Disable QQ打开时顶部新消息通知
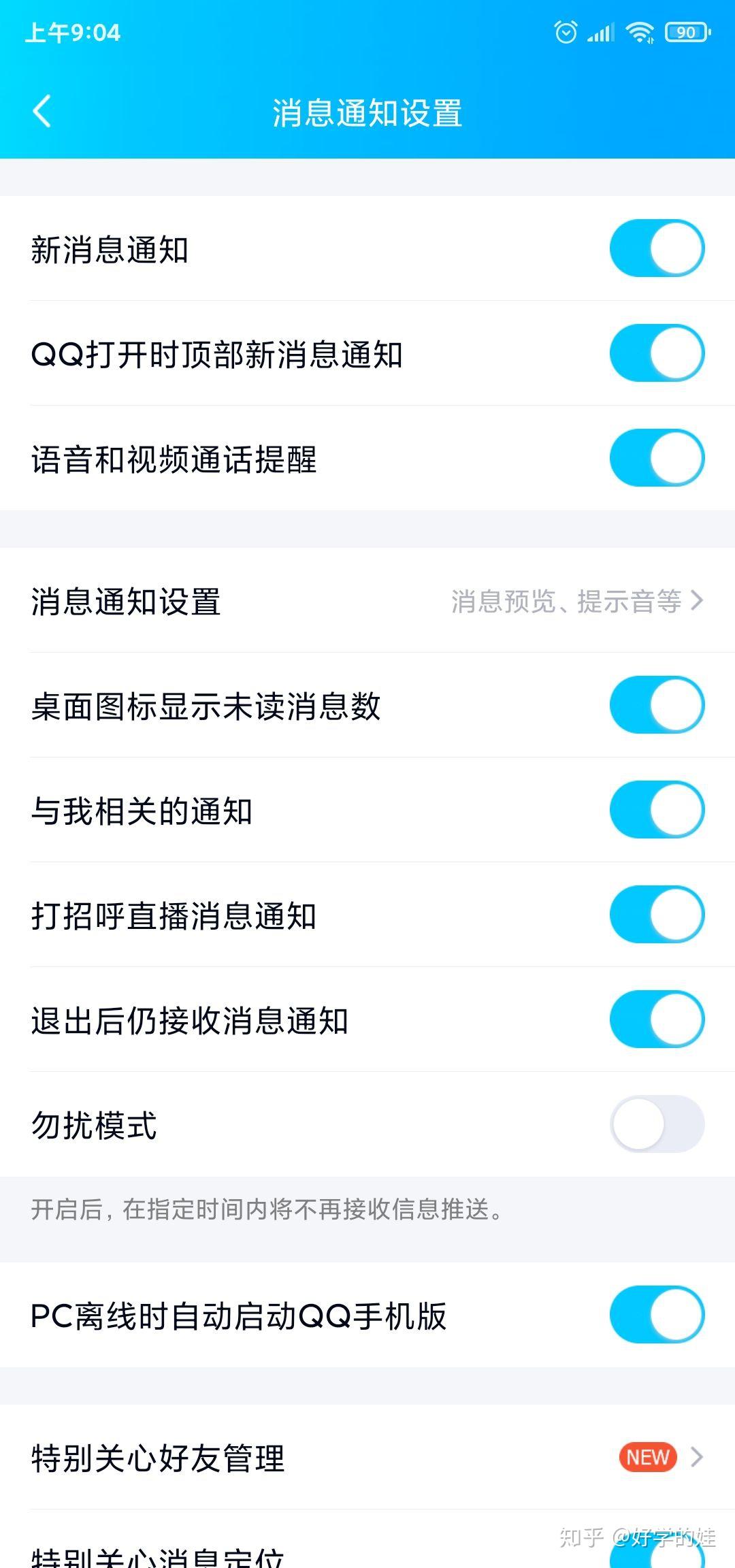The width and height of the screenshot is (735, 1568). (x=657, y=353)
